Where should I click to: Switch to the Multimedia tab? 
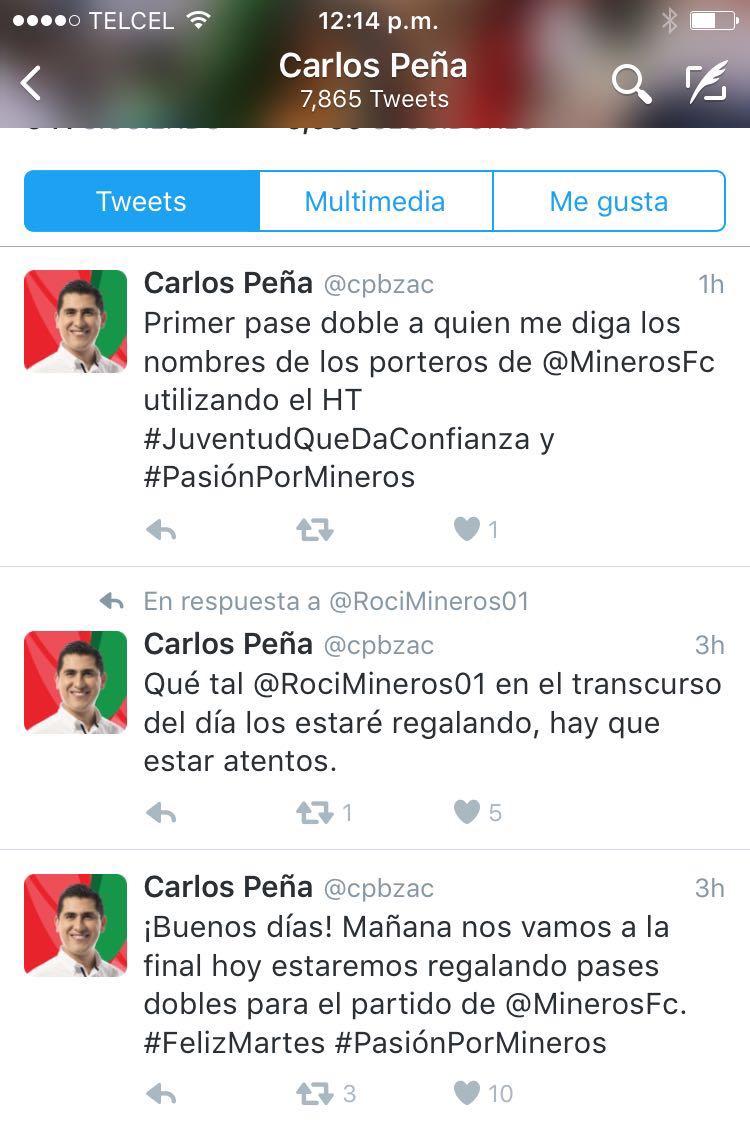click(375, 201)
